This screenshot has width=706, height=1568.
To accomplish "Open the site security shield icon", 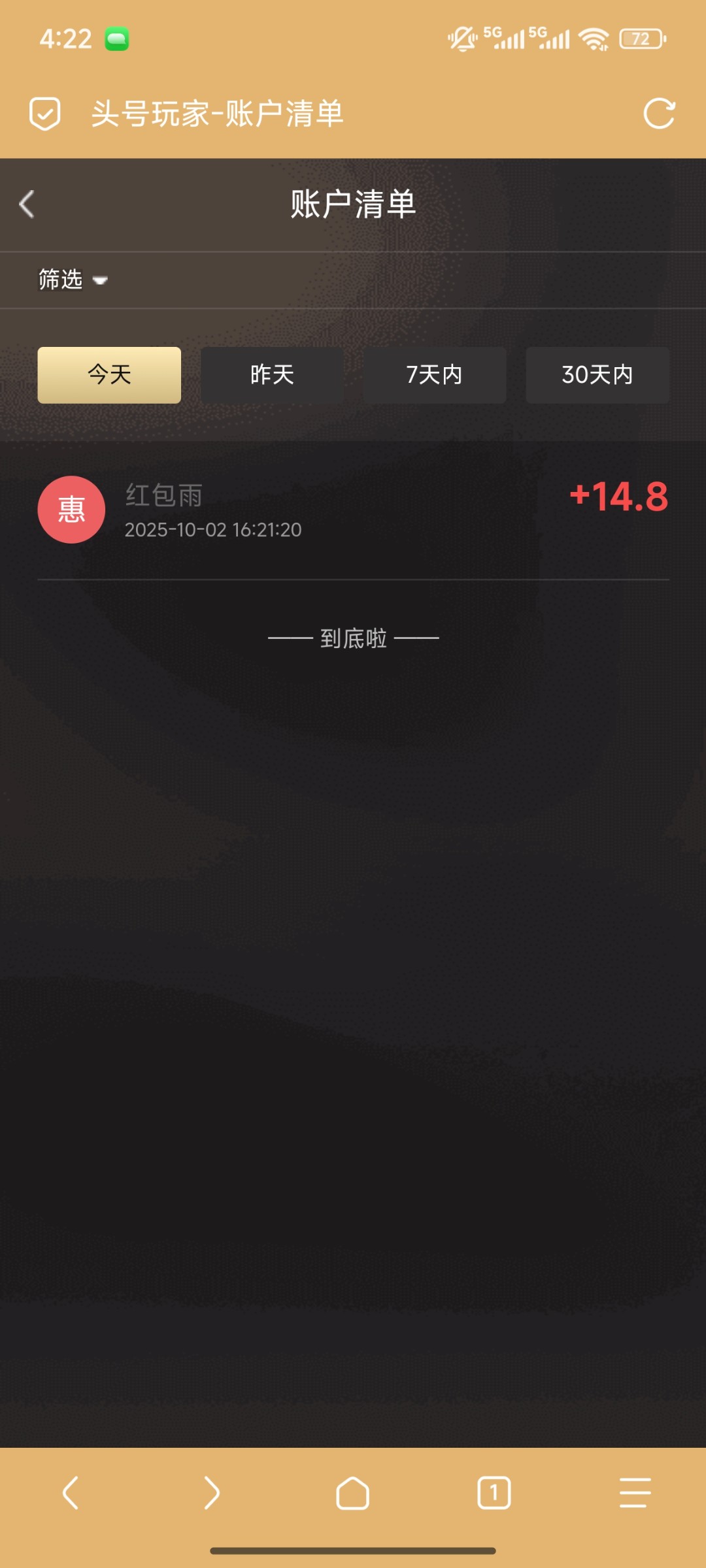I will click(45, 114).
